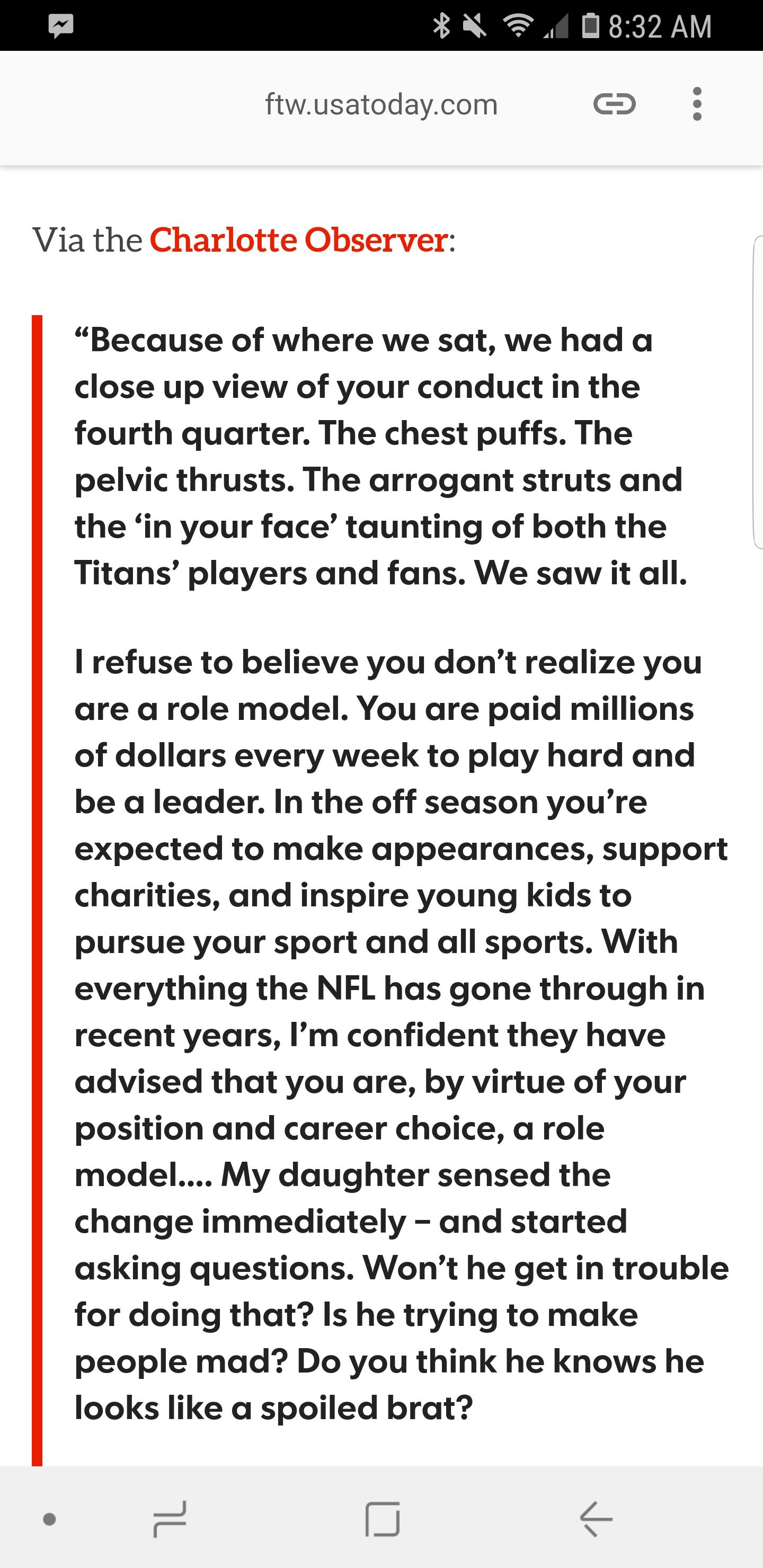Open the Charlotte Observer link
Image resolution: width=763 pixels, height=1568 pixels.
point(299,239)
